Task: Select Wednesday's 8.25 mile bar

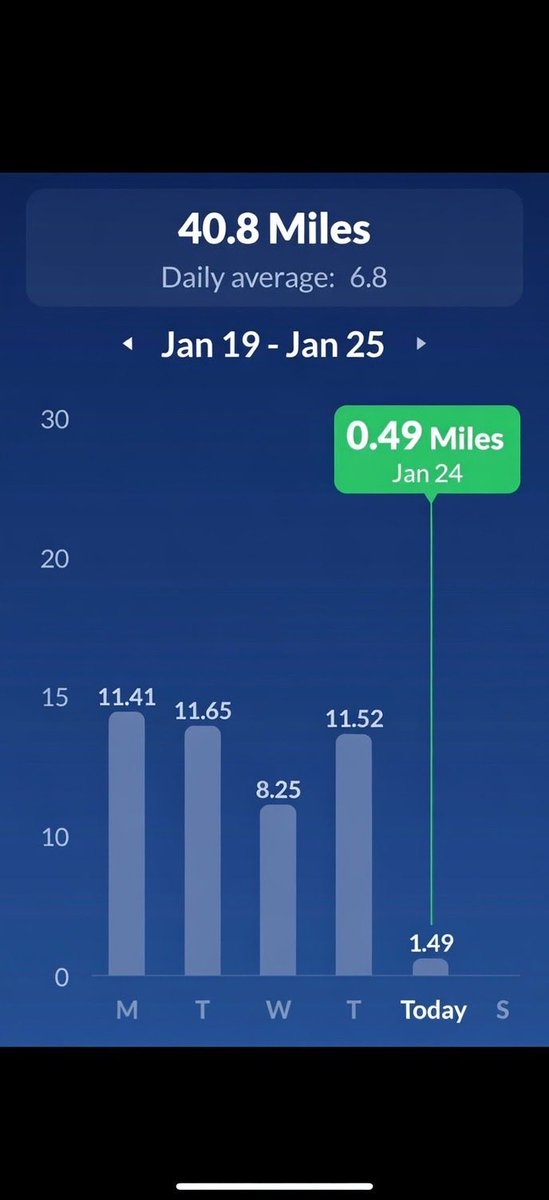Action: tap(278, 890)
